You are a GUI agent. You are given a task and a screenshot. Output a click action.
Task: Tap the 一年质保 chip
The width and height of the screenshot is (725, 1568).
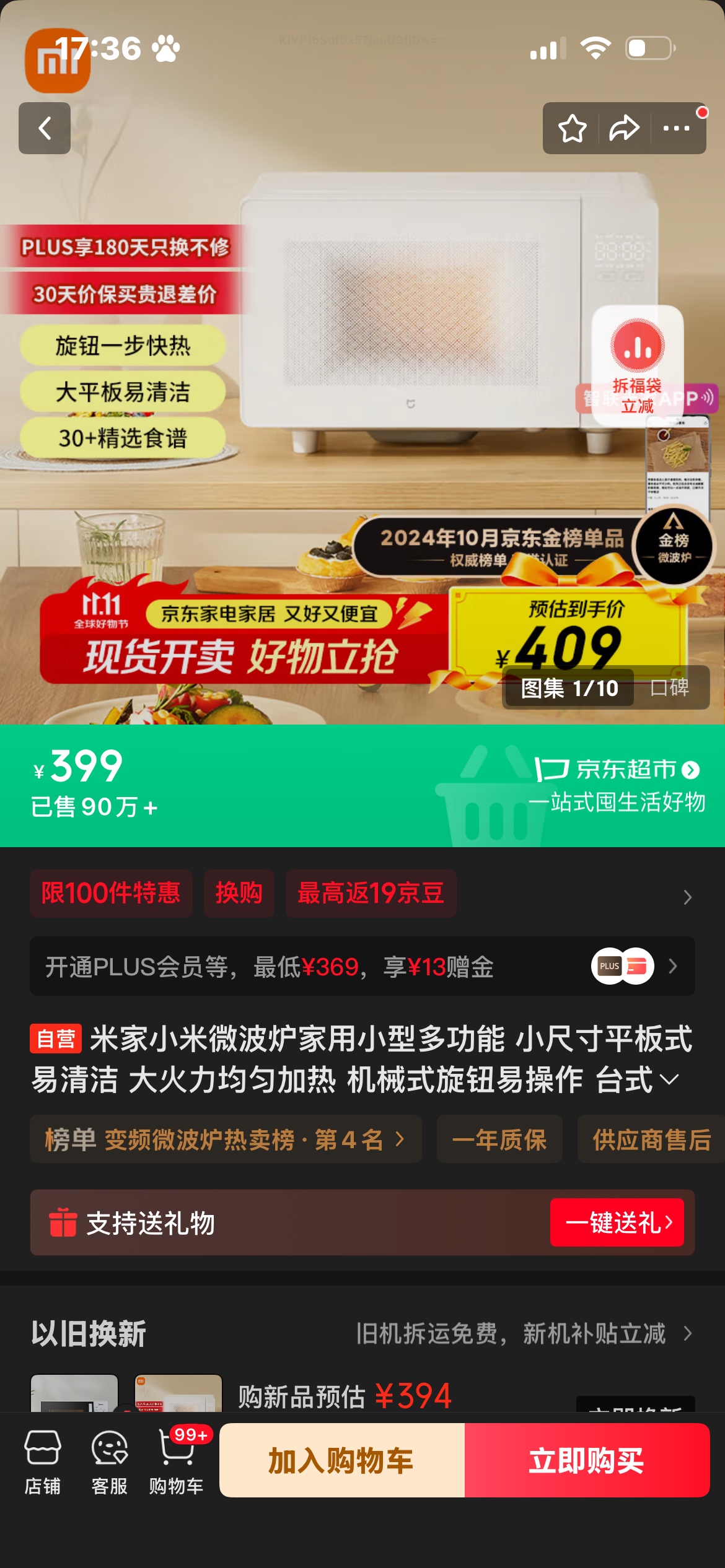click(499, 1139)
